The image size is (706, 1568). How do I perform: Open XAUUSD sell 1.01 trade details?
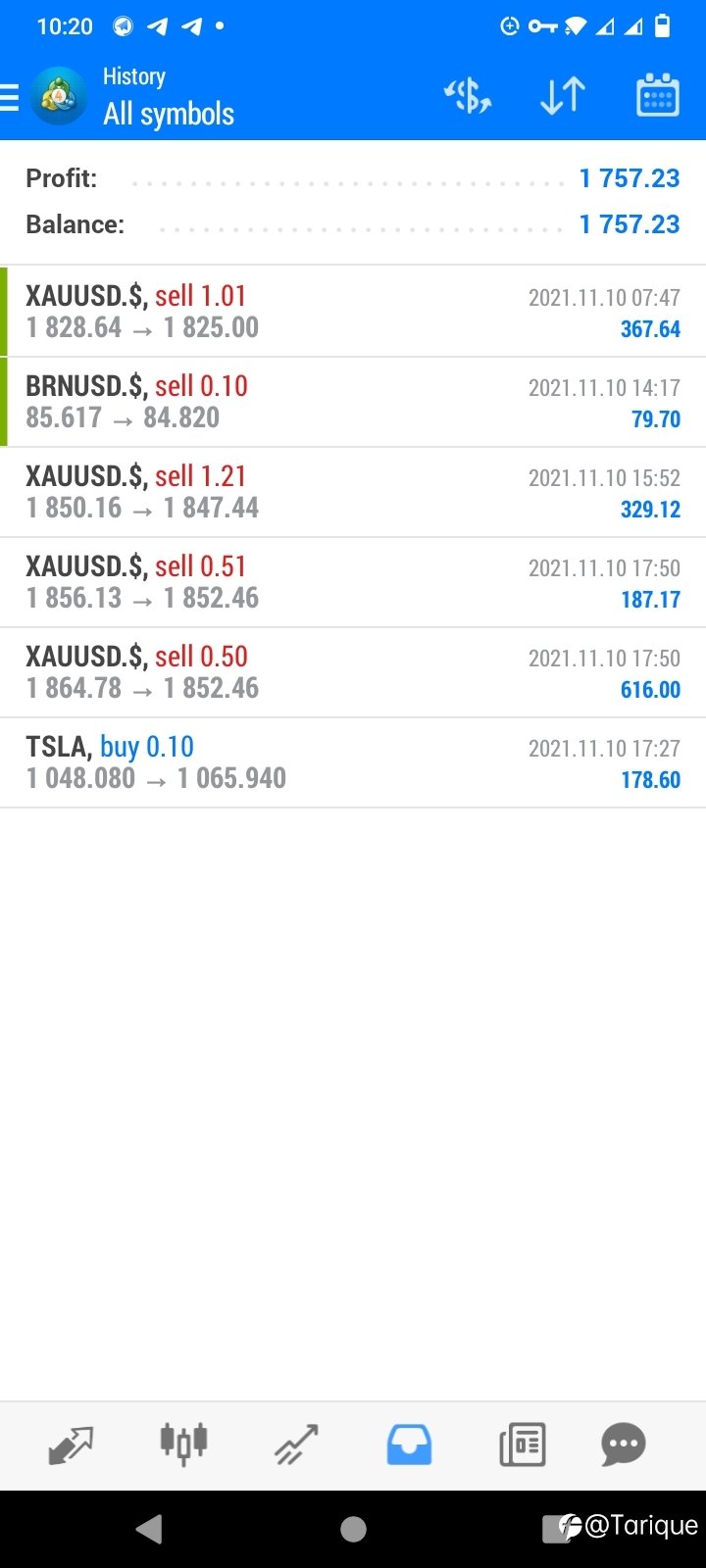point(353,312)
